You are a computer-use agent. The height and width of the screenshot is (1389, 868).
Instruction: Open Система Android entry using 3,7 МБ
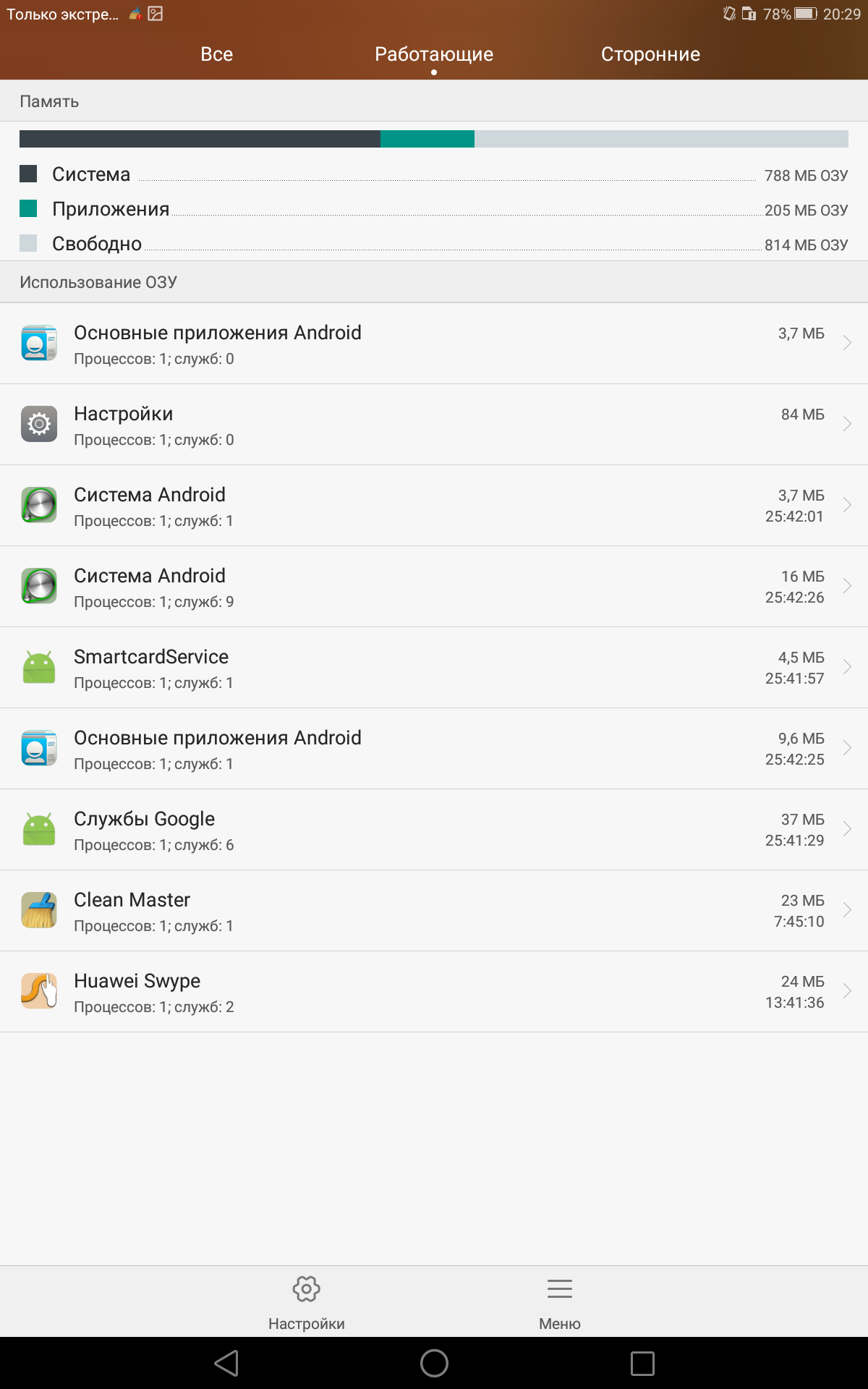434,506
